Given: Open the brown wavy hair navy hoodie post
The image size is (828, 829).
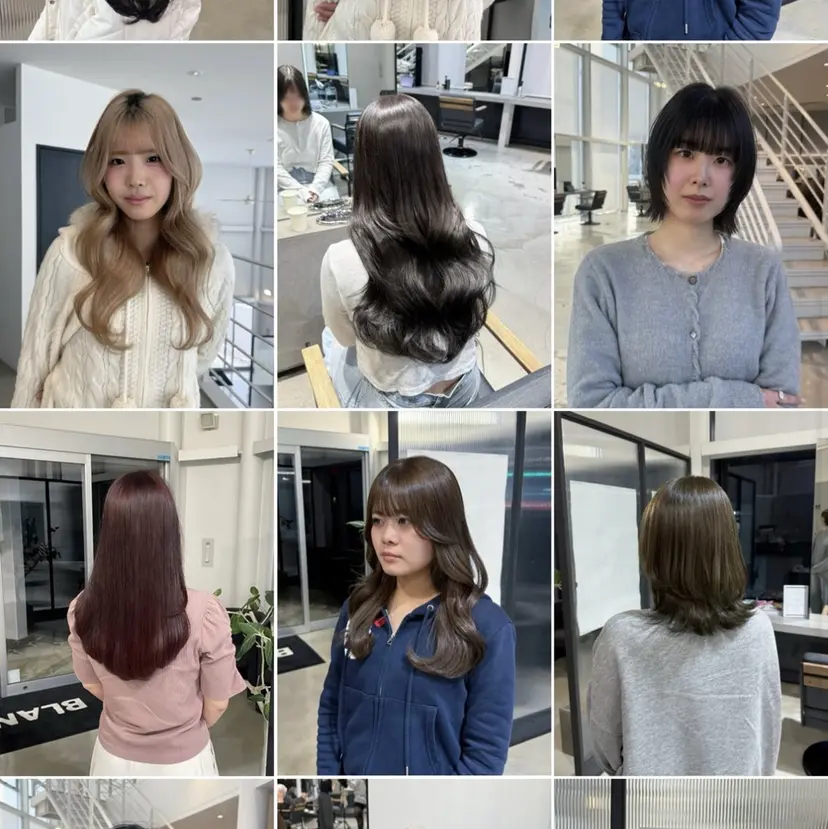Looking at the screenshot, I should pos(414,593).
